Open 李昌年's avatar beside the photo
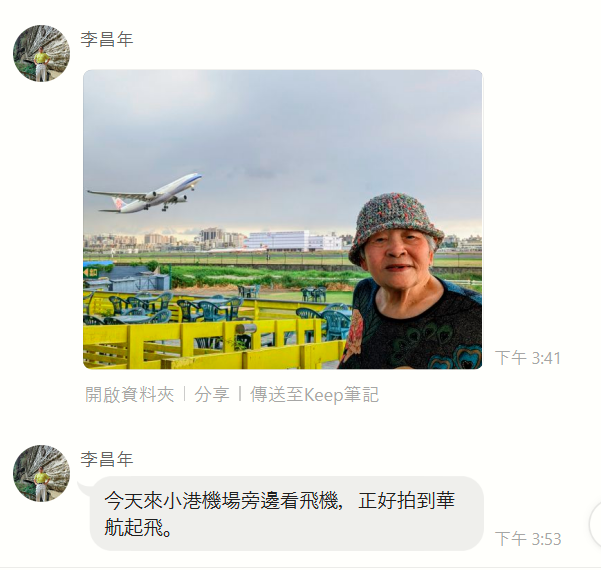 tap(41, 53)
